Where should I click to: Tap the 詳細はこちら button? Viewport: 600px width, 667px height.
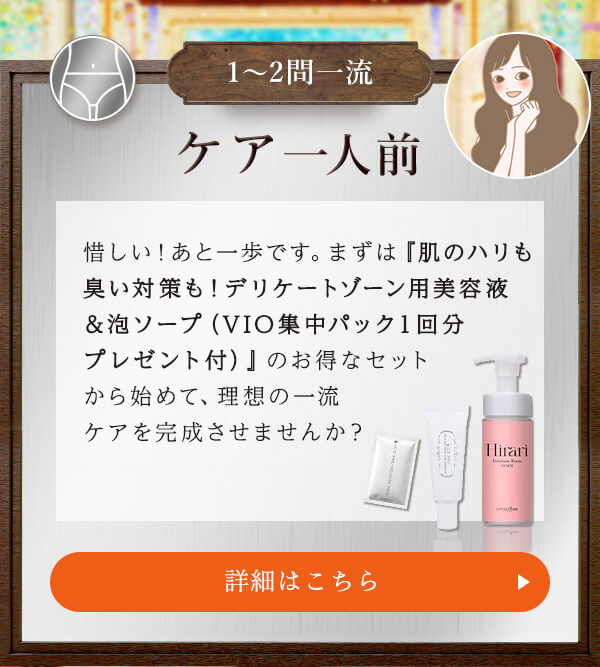[300, 581]
